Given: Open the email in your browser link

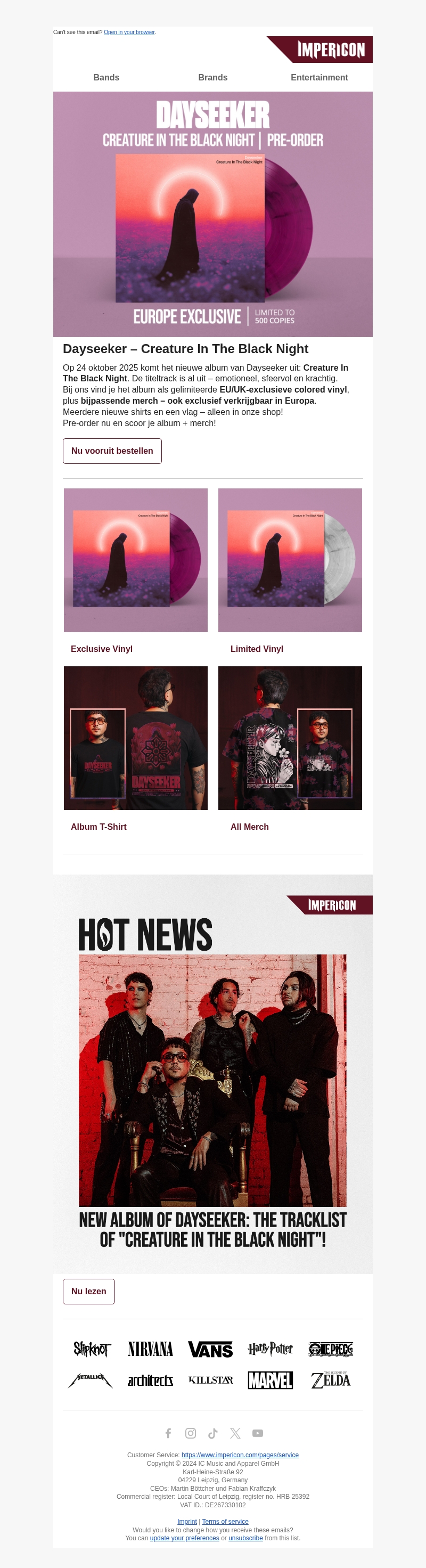Looking at the screenshot, I should point(129,32).
